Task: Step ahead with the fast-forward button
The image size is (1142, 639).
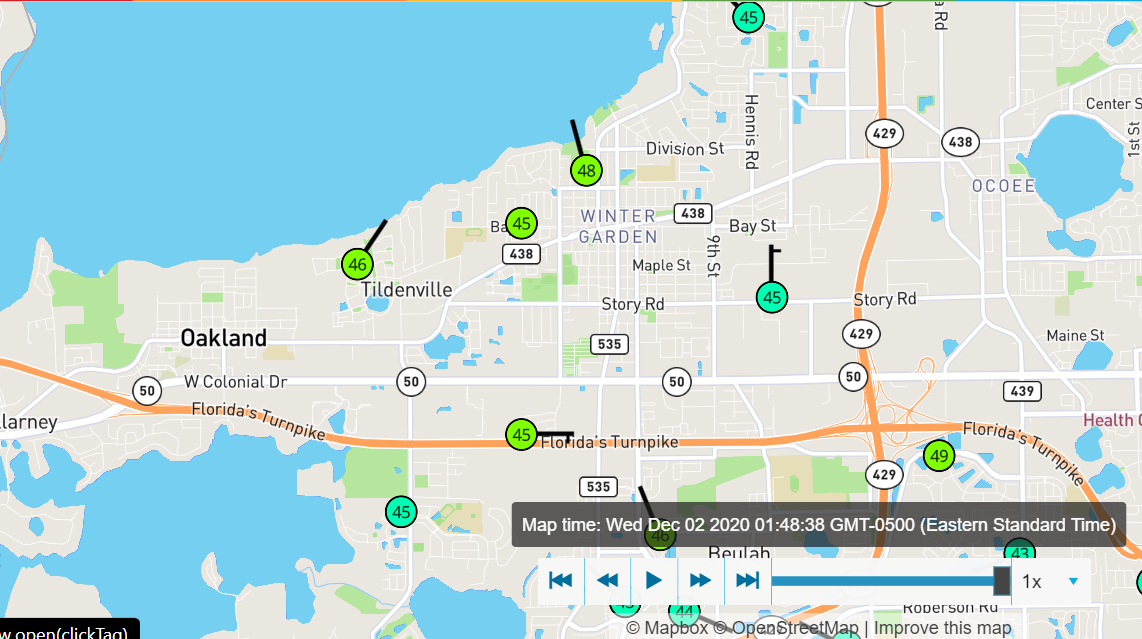Action: click(701, 580)
